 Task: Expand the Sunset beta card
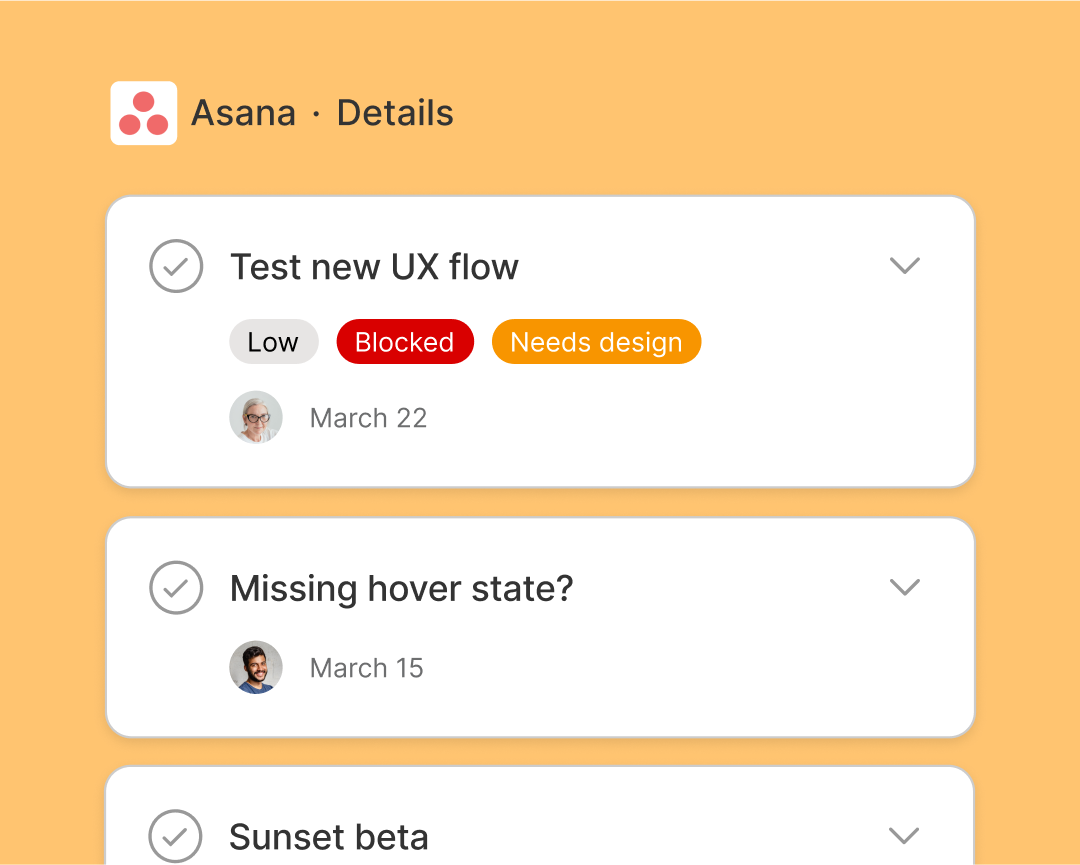[904, 835]
